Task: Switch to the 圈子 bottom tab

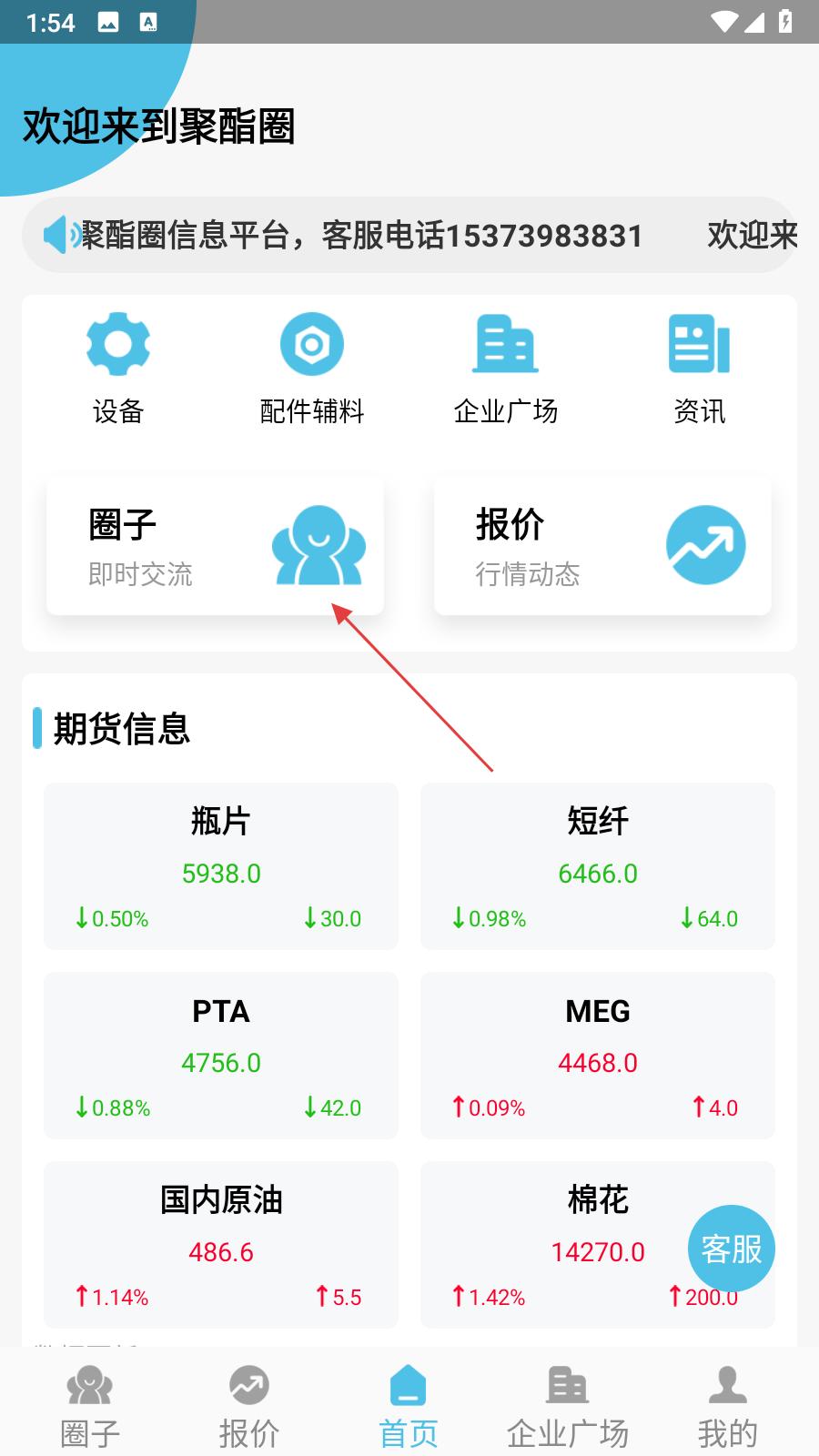Action: (x=90, y=1407)
